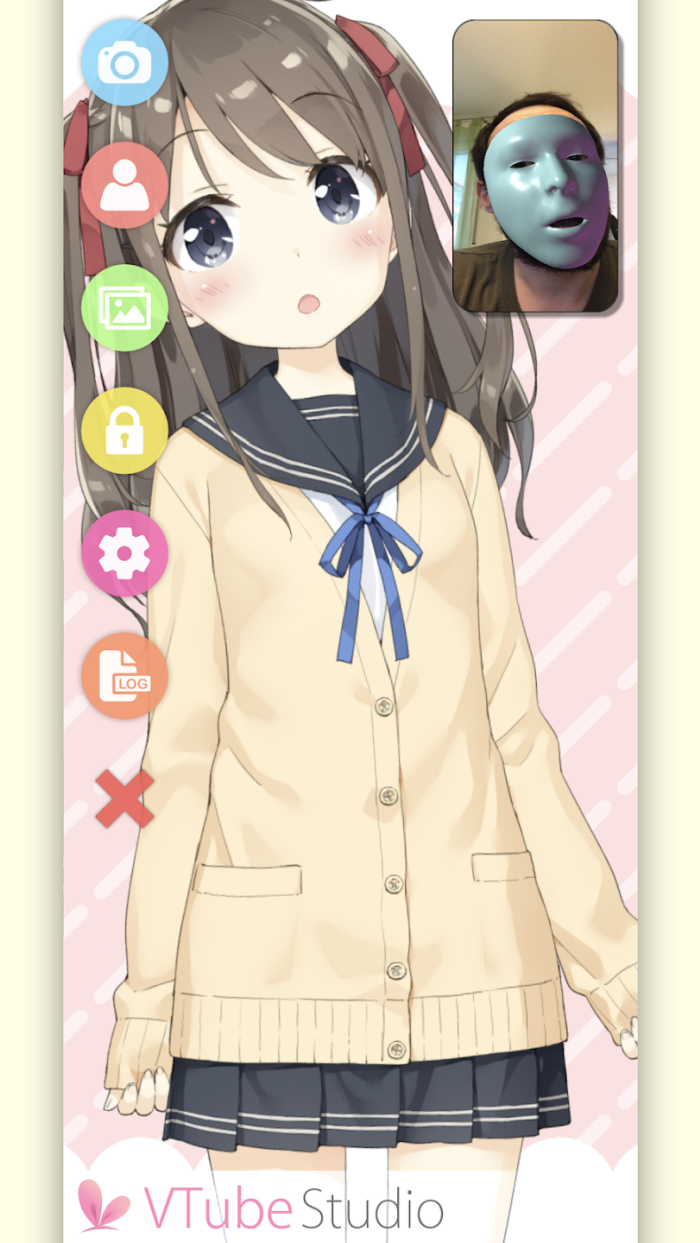Tap the camera face tracking preview

(x=536, y=165)
